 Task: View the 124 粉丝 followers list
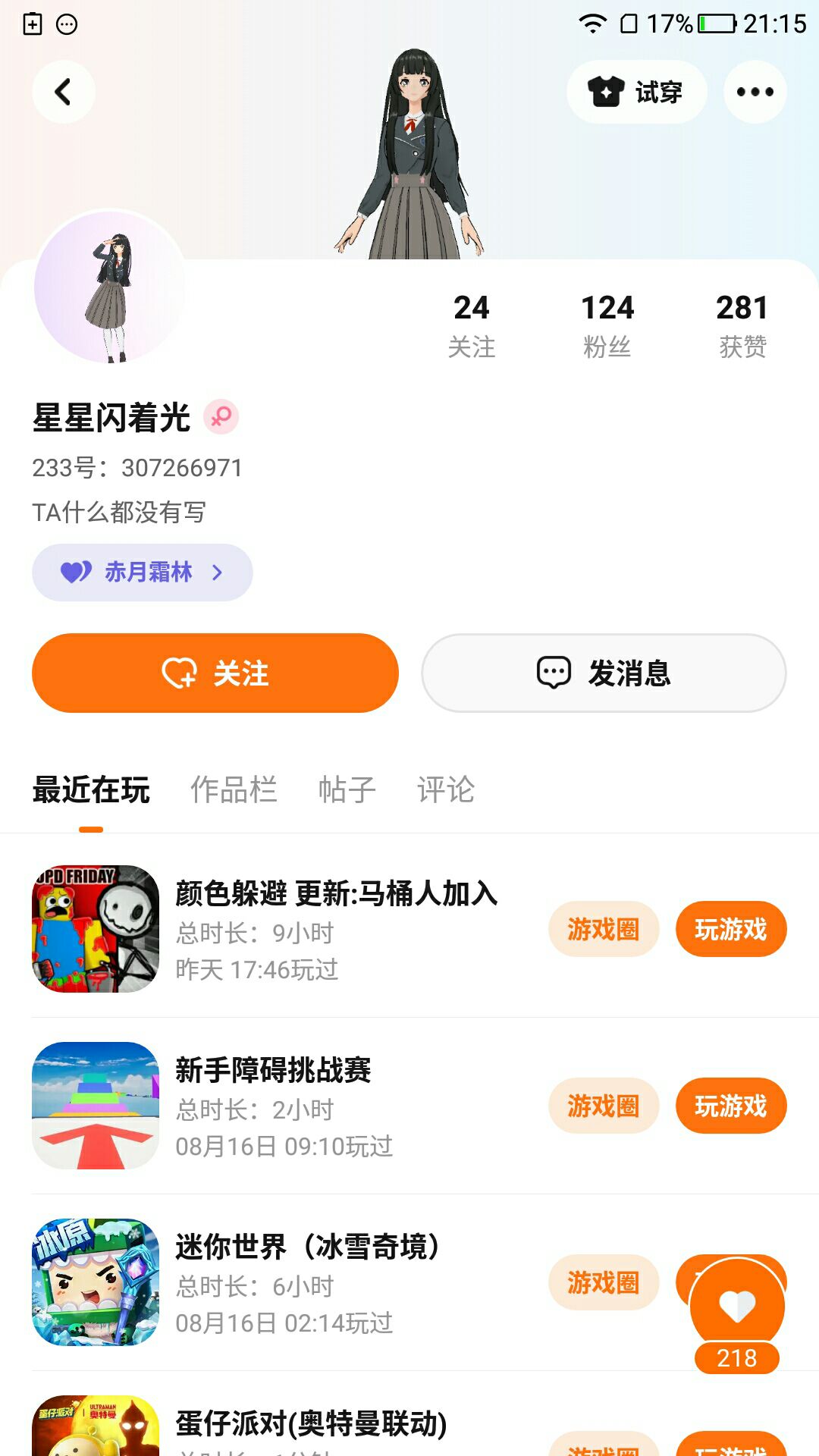pyautogui.click(x=607, y=325)
